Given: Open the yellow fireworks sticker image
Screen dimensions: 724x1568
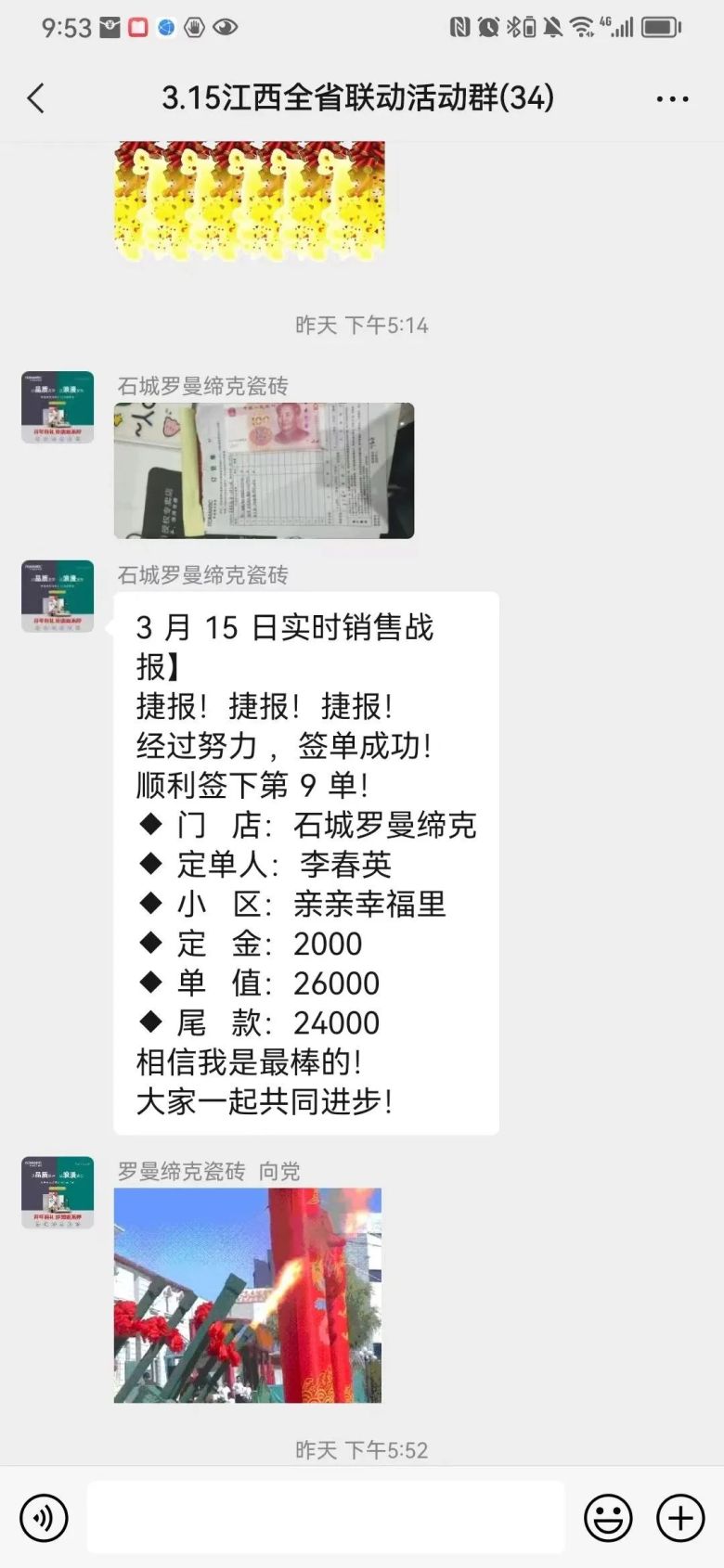Looking at the screenshot, I should pos(249,199).
